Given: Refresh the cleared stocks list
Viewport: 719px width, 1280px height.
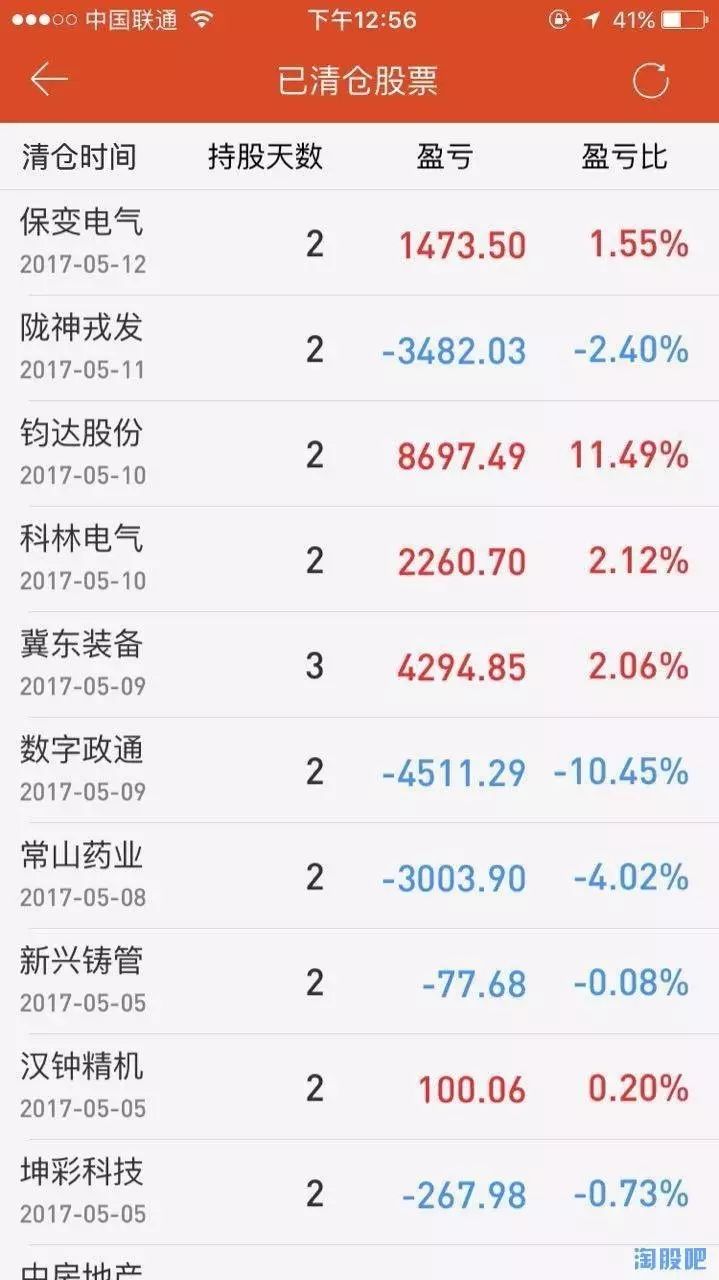Looking at the screenshot, I should (x=651, y=80).
